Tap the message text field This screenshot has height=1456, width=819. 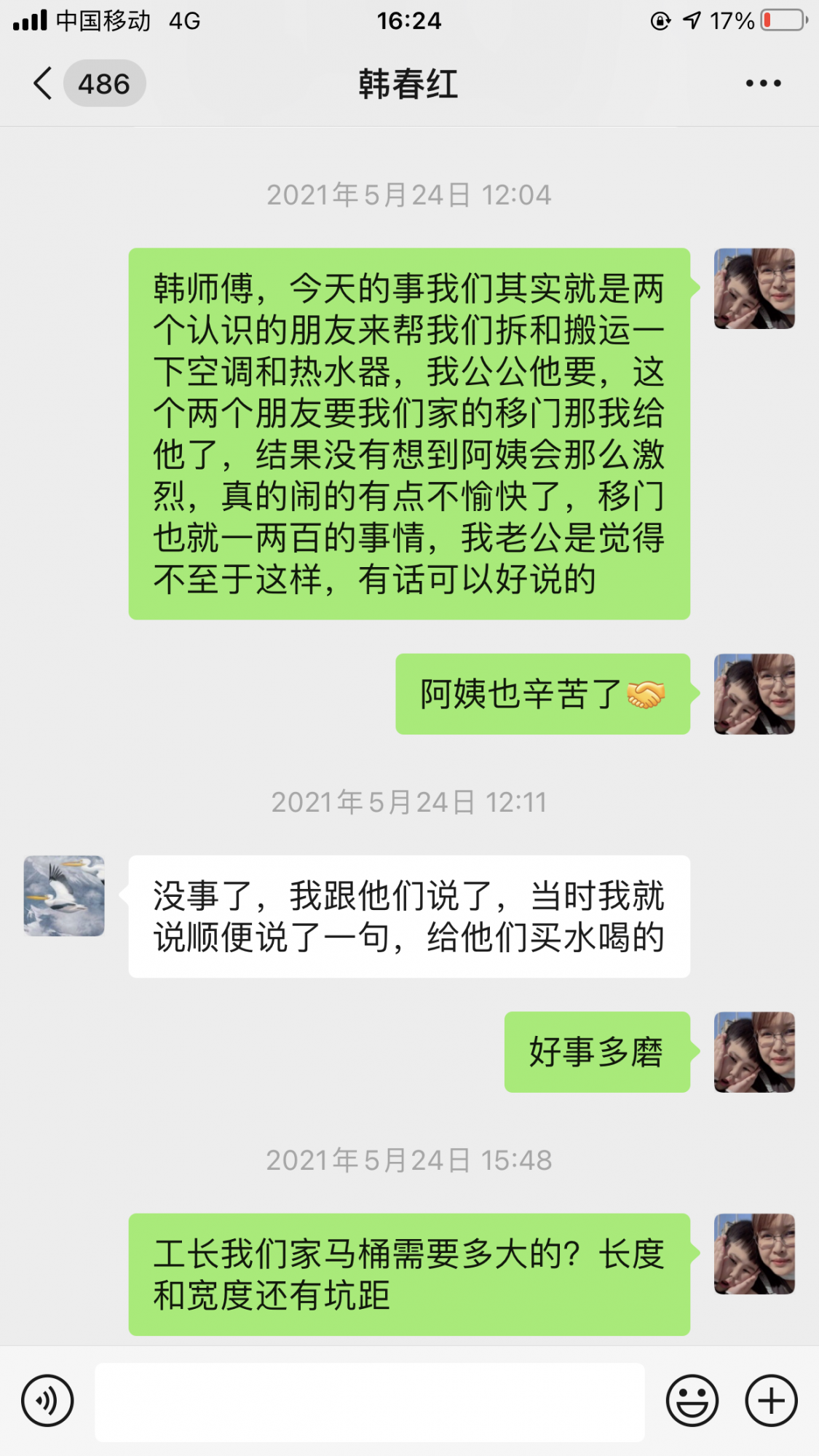pos(370,1402)
